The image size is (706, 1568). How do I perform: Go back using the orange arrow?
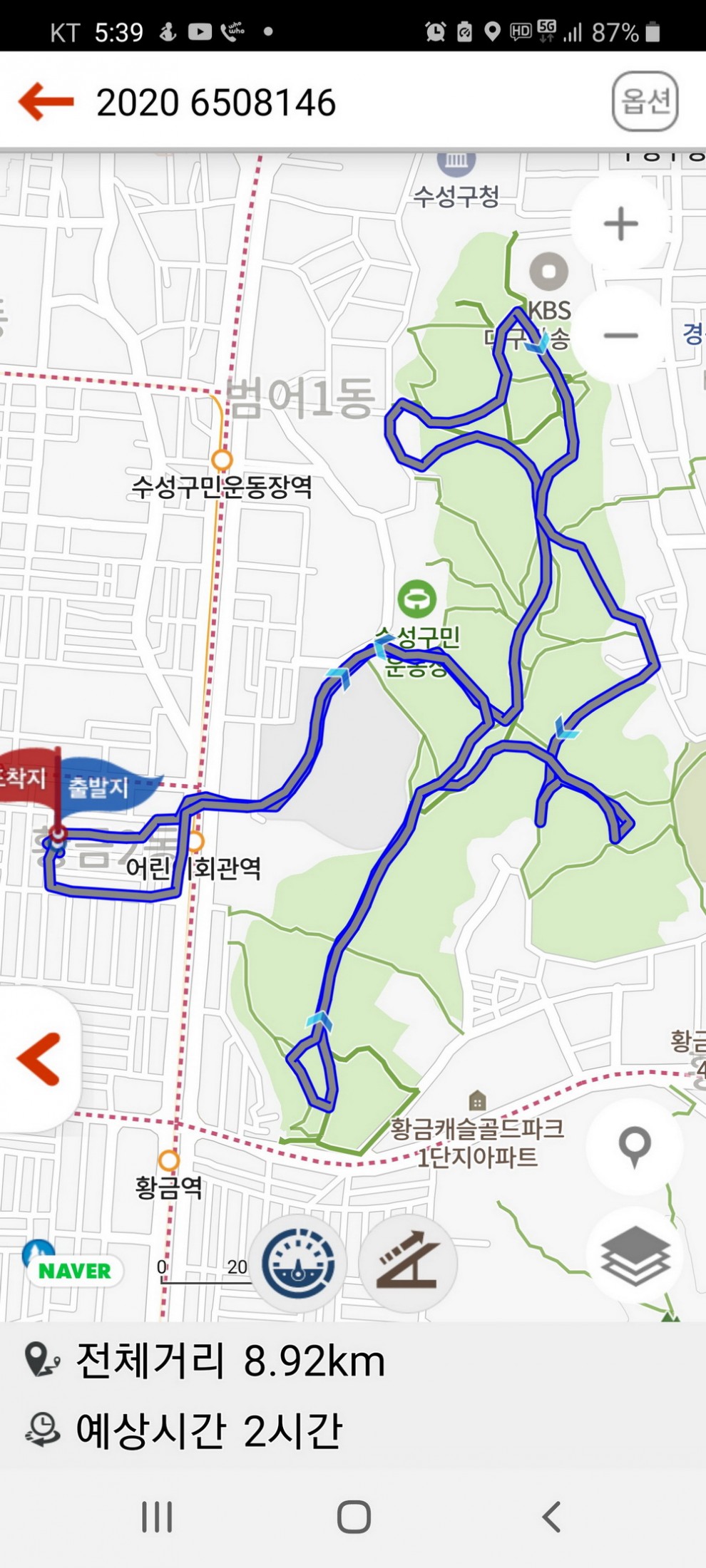point(46,102)
